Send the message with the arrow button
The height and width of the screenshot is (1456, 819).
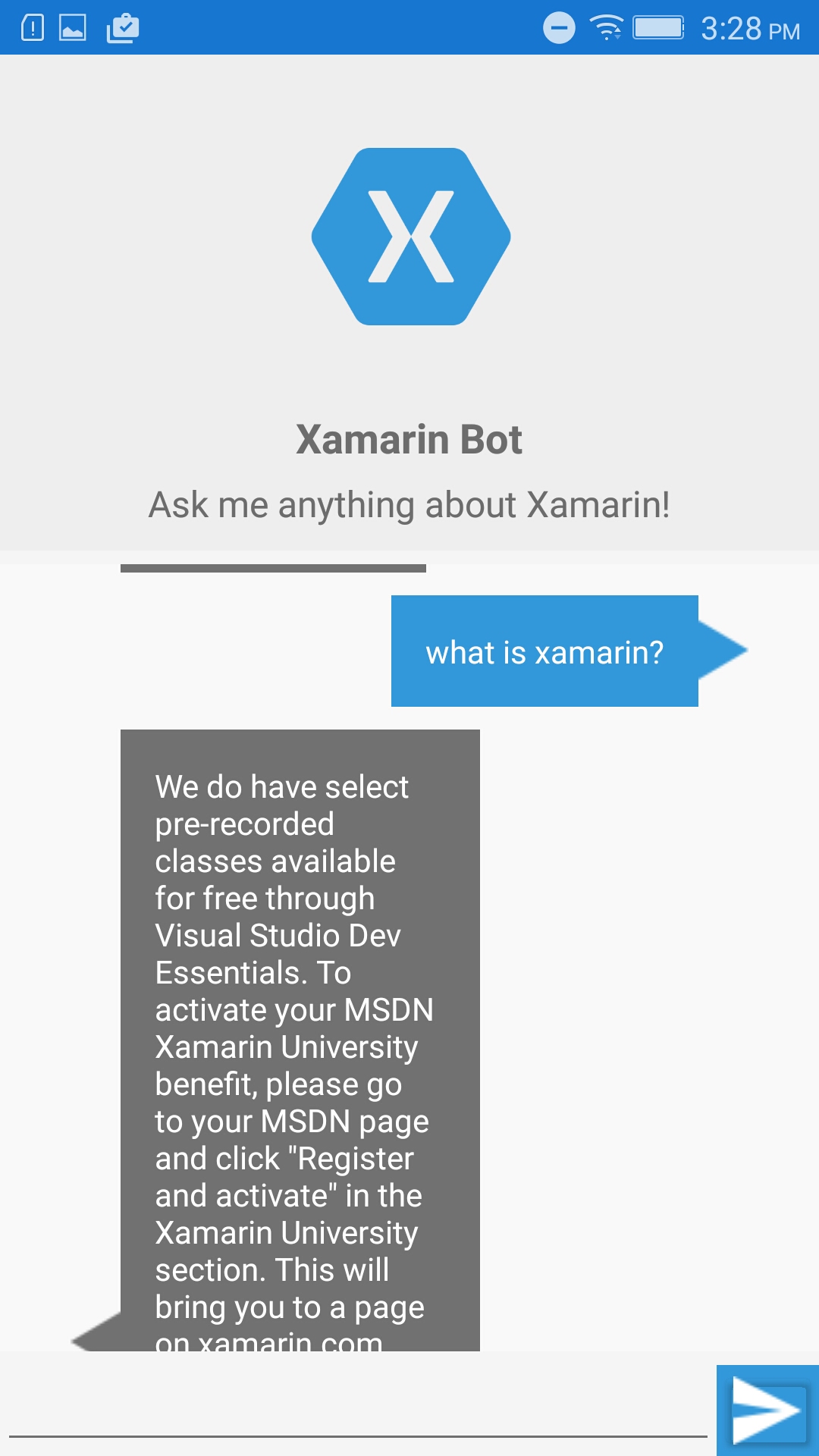point(767,1410)
